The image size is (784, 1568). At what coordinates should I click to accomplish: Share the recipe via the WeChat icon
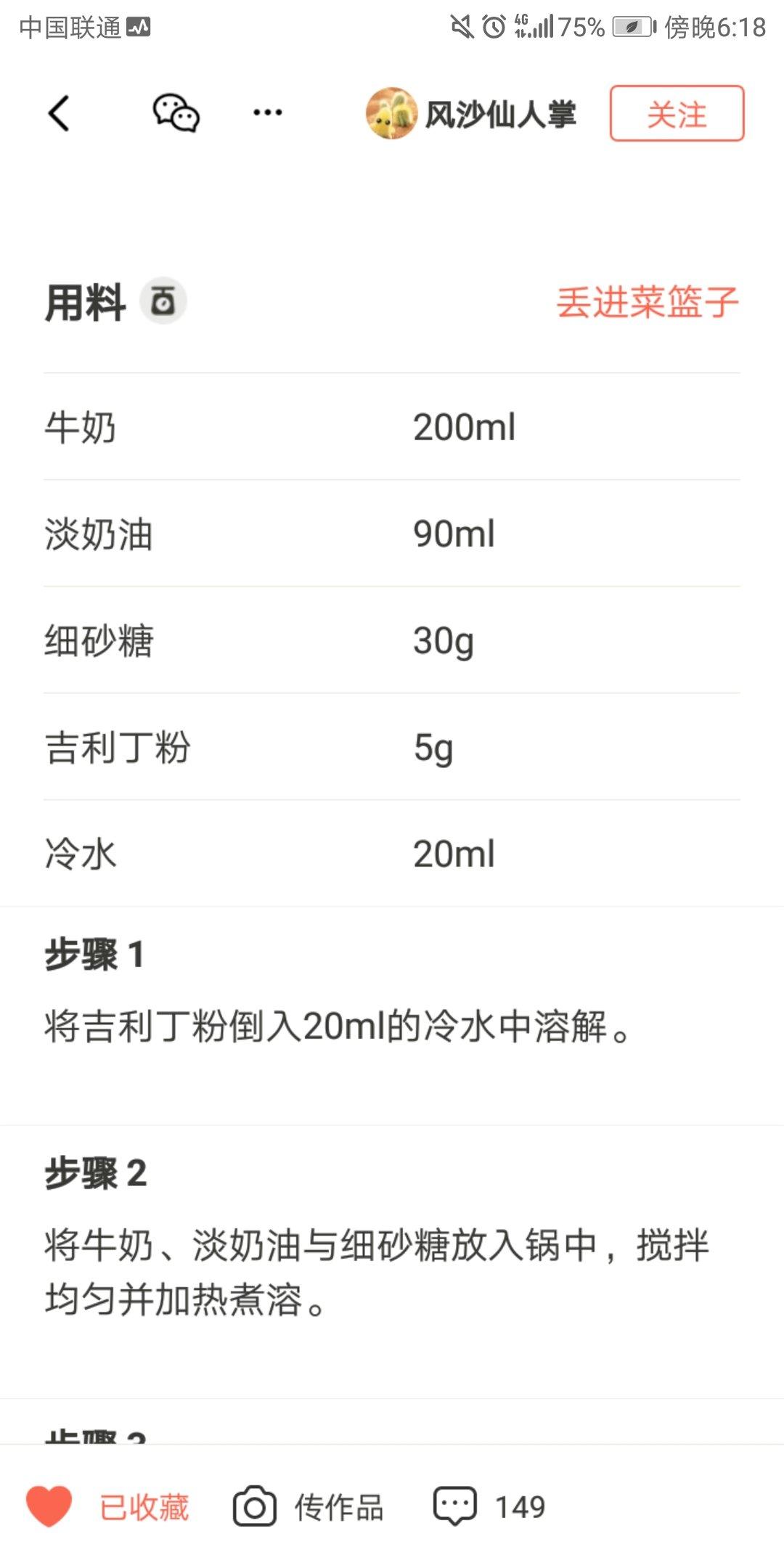coord(176,113)
